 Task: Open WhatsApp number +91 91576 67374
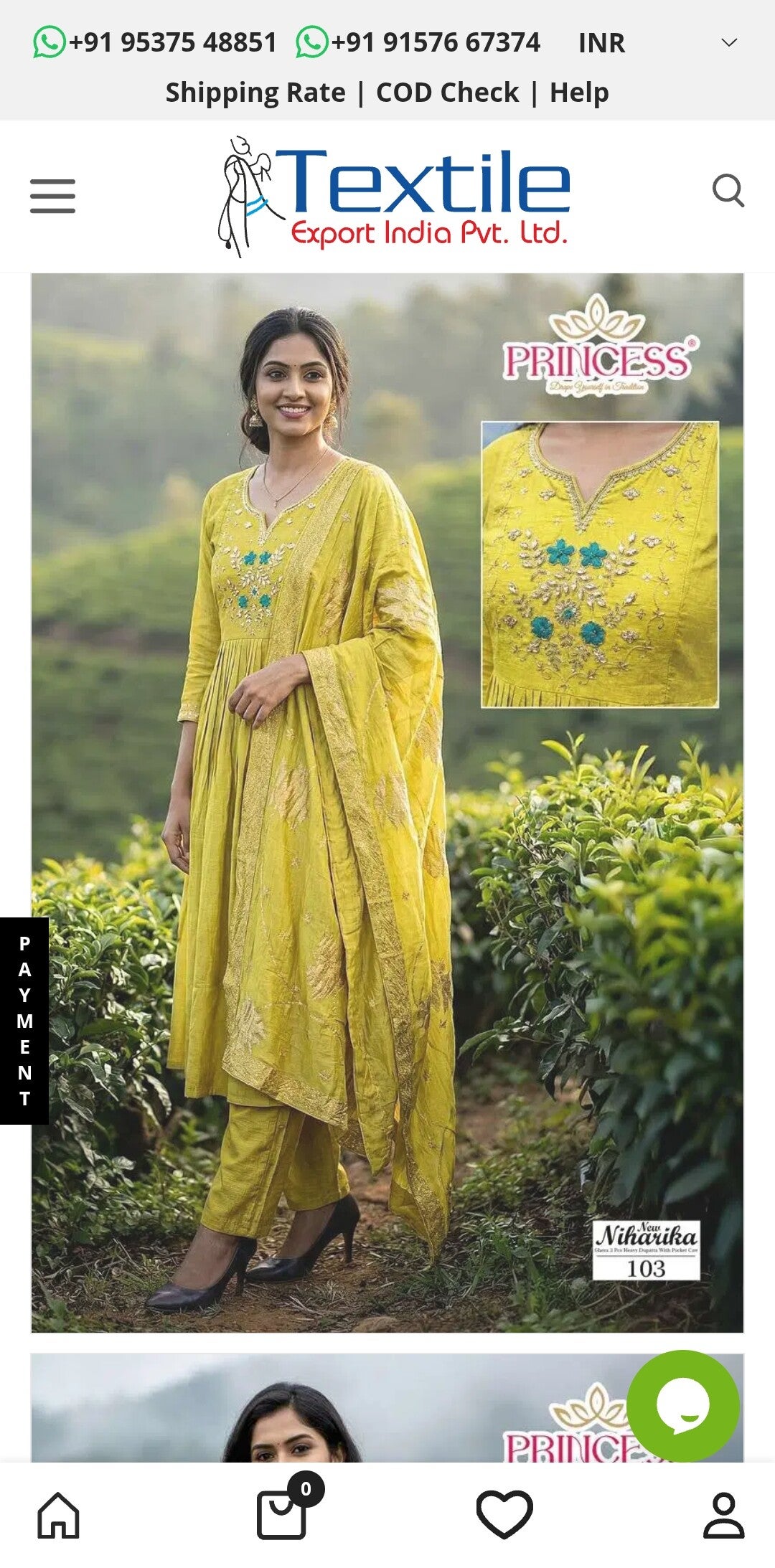418,42
